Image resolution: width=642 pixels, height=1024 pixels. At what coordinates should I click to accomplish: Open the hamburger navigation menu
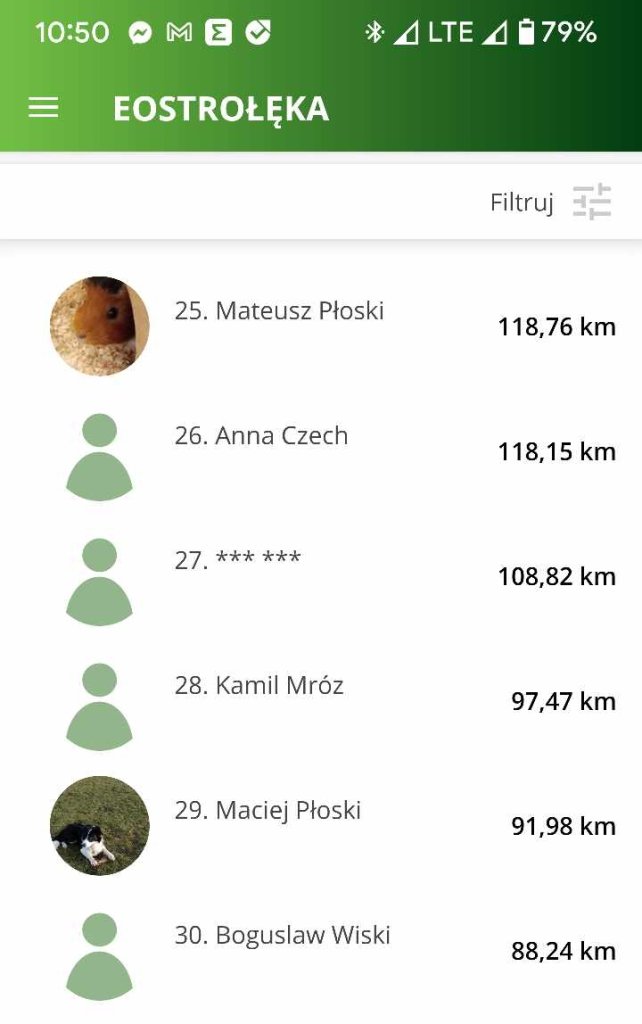[43, 108]
